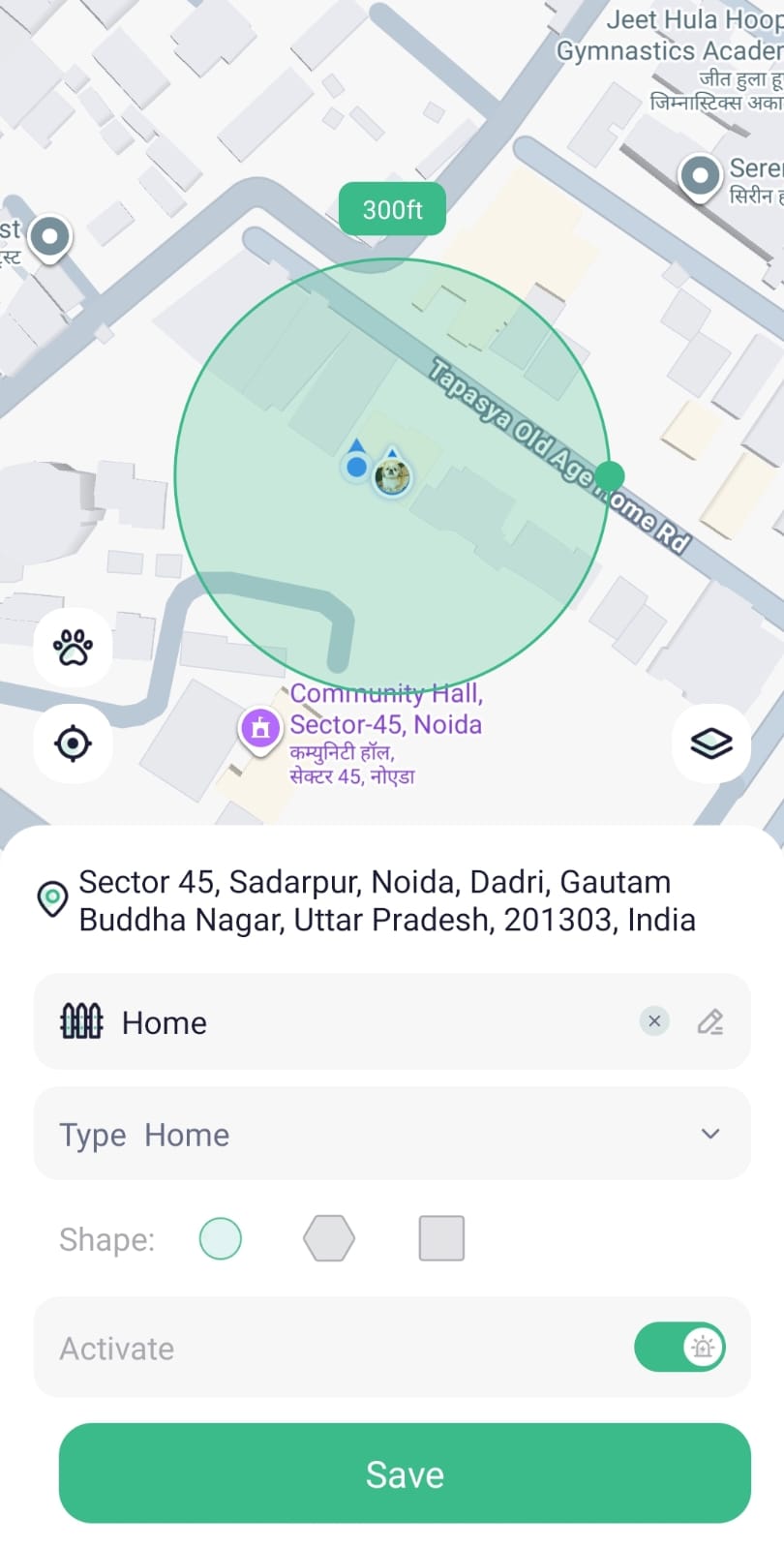Center map on current location
The width and height of the screenshot is (784, 1548).
[x=73, y=744]
